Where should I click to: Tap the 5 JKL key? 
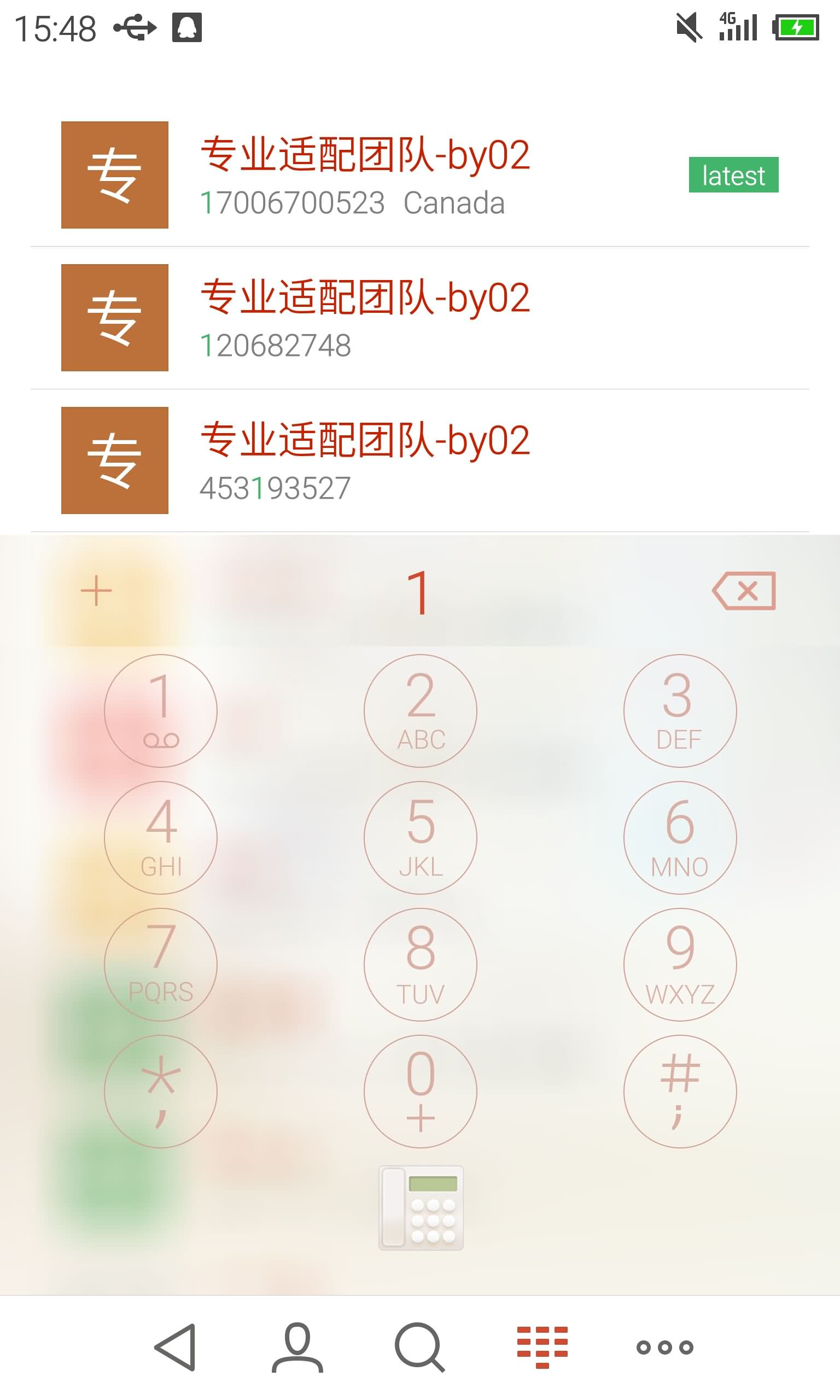tap(421, 837)
